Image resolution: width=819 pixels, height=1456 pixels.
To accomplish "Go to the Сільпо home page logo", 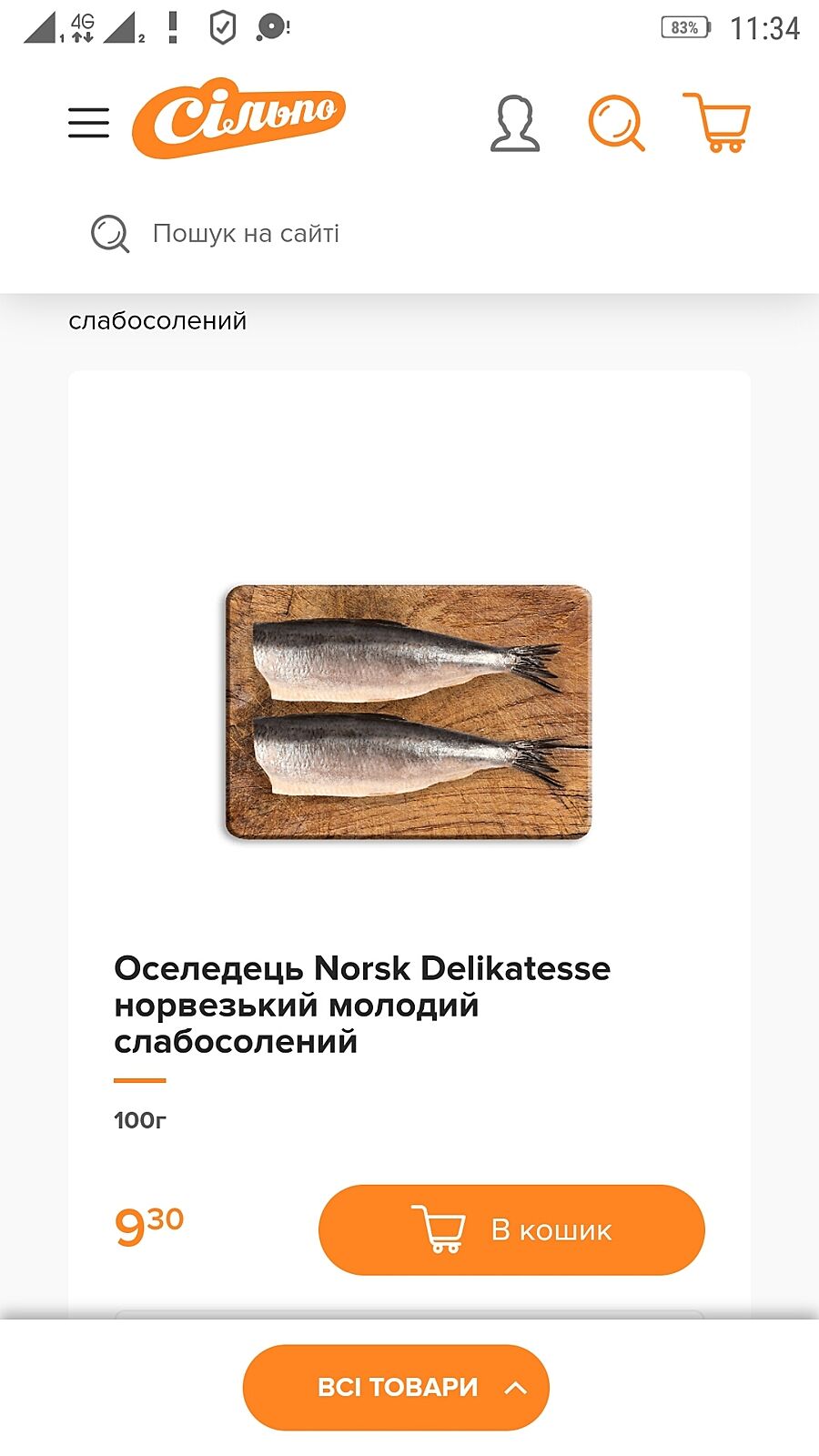I will click(238, 118).
